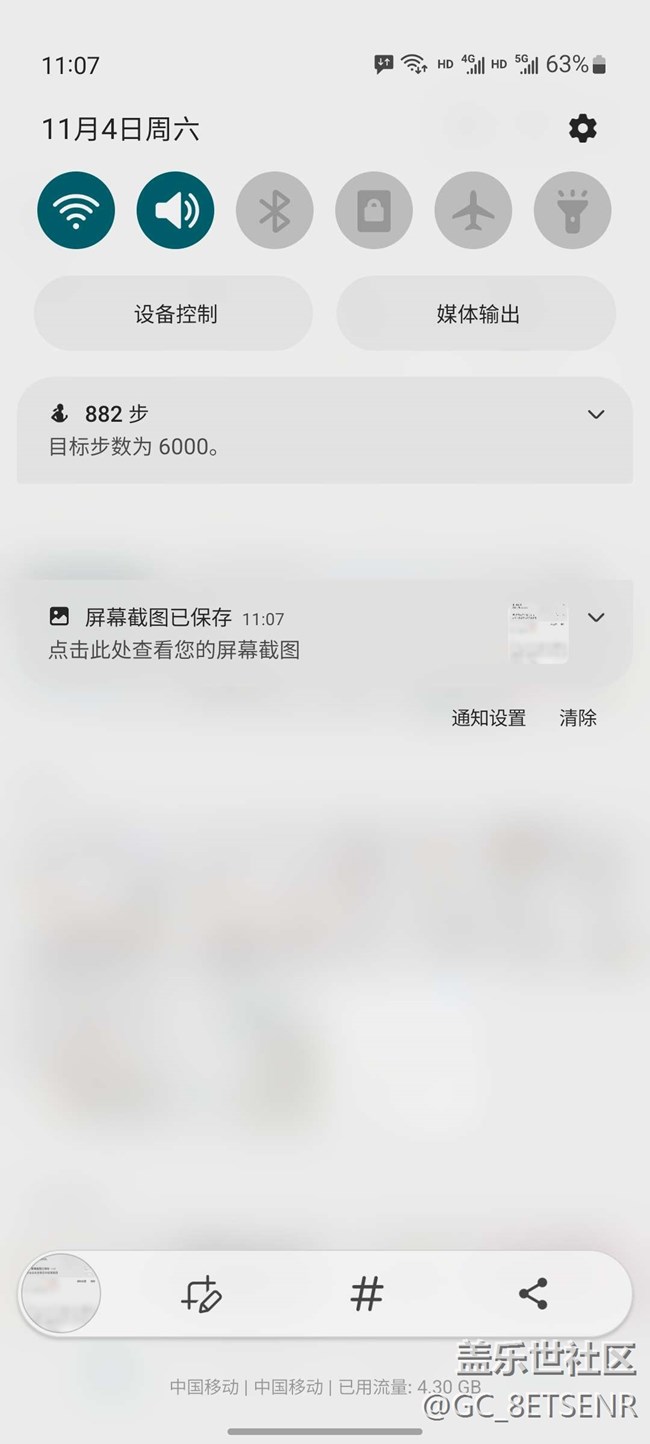Image resolution: width=650 pixels, height=1444 pixels.
Task: Crop and edit the screenshot
Action: pyautogui.click(x=201, y=1294)
